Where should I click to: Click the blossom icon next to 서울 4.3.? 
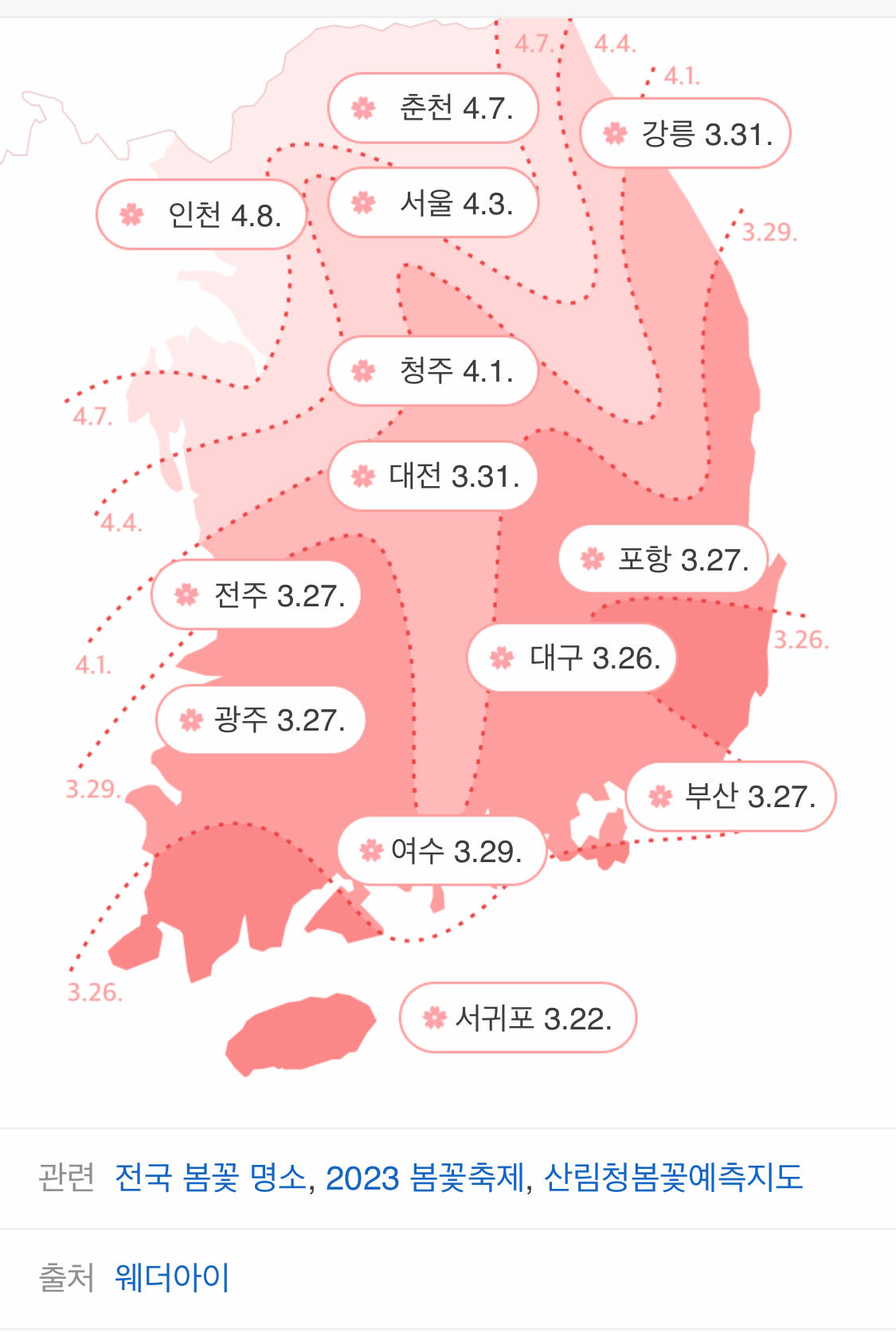(x=365, y=202)
